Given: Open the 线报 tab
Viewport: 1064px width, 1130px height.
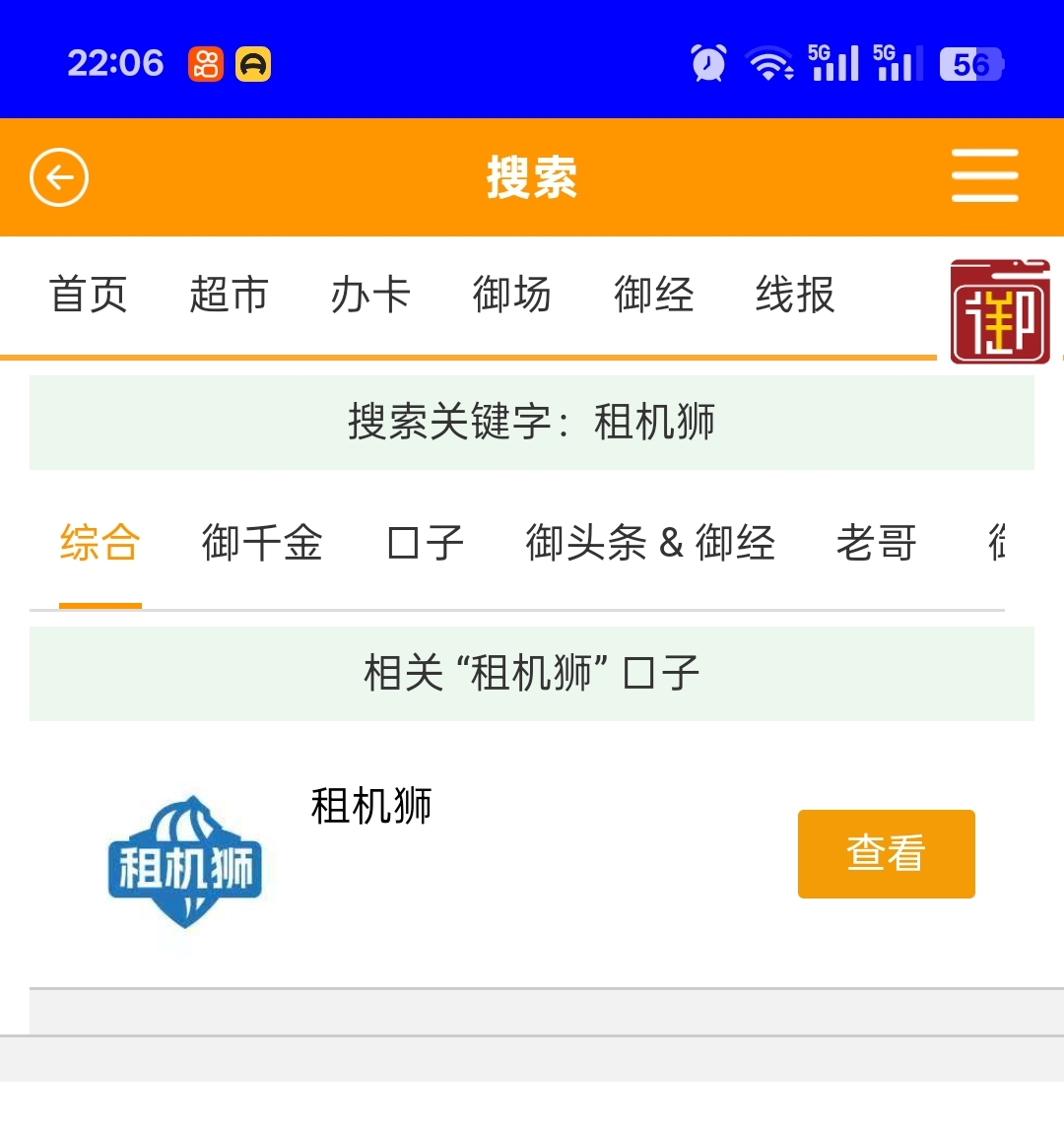Looking at the screenshot, I should [795, 295].
